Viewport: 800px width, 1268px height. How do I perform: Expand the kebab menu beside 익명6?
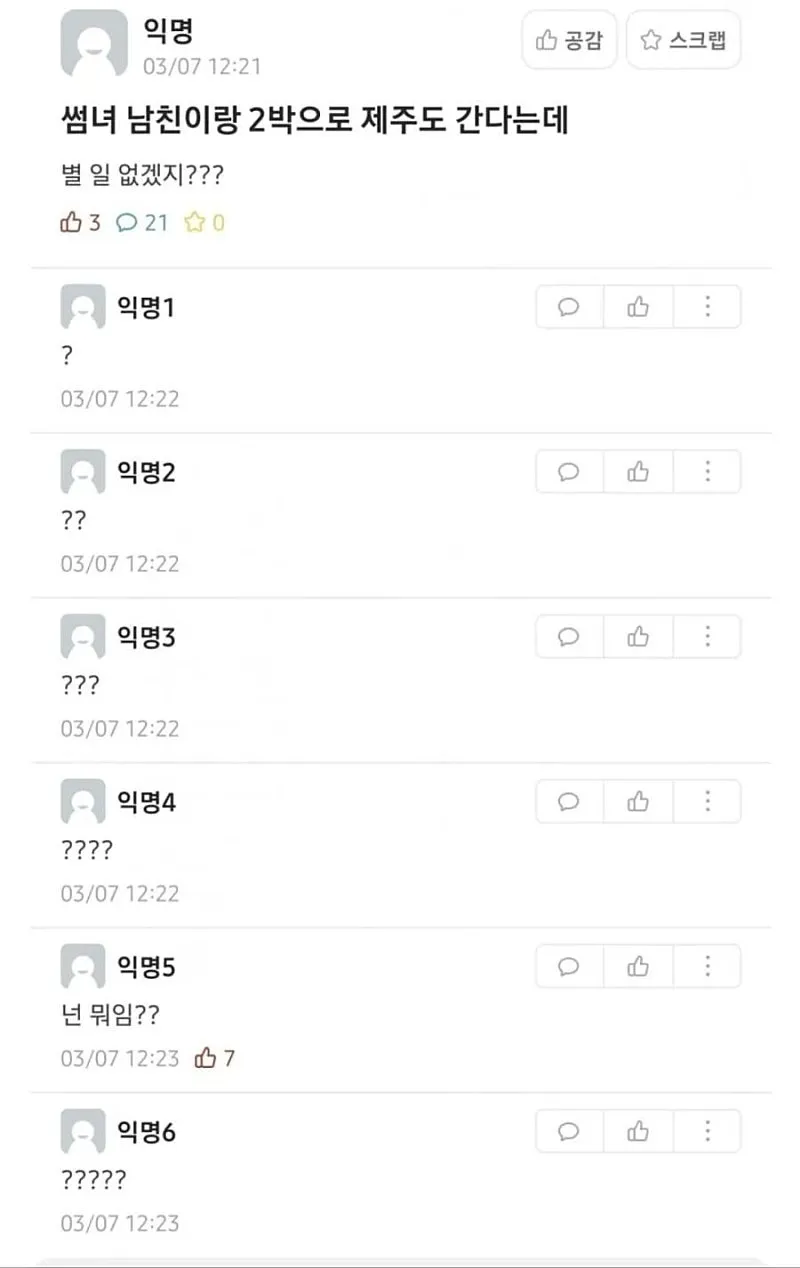pyautogui.click(x=708, y=1131)
